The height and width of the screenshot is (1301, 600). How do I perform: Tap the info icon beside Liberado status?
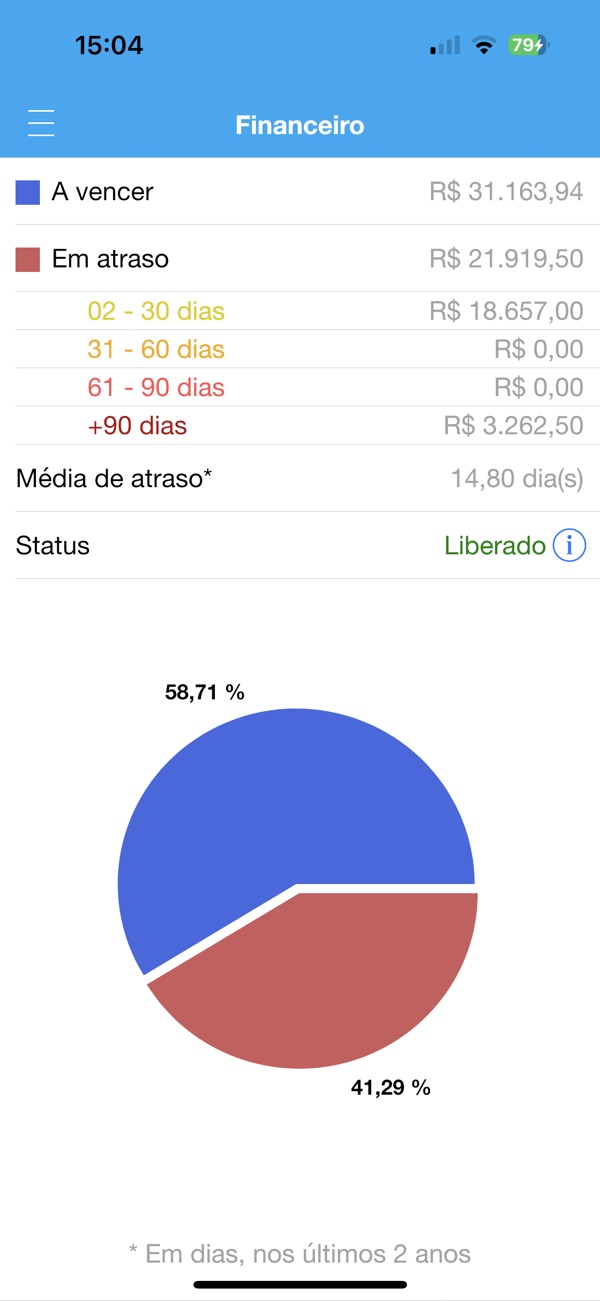click(569, 546)
